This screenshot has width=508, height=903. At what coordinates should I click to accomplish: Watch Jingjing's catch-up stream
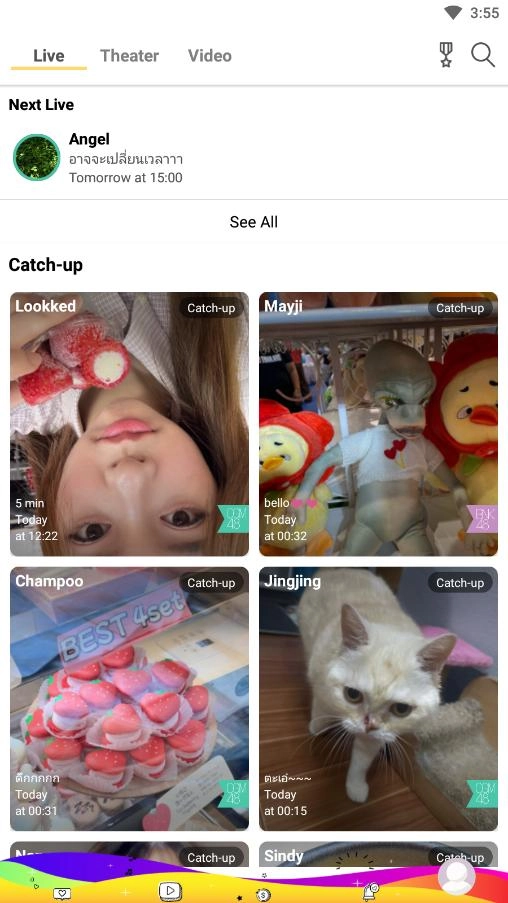coord(378,699)
